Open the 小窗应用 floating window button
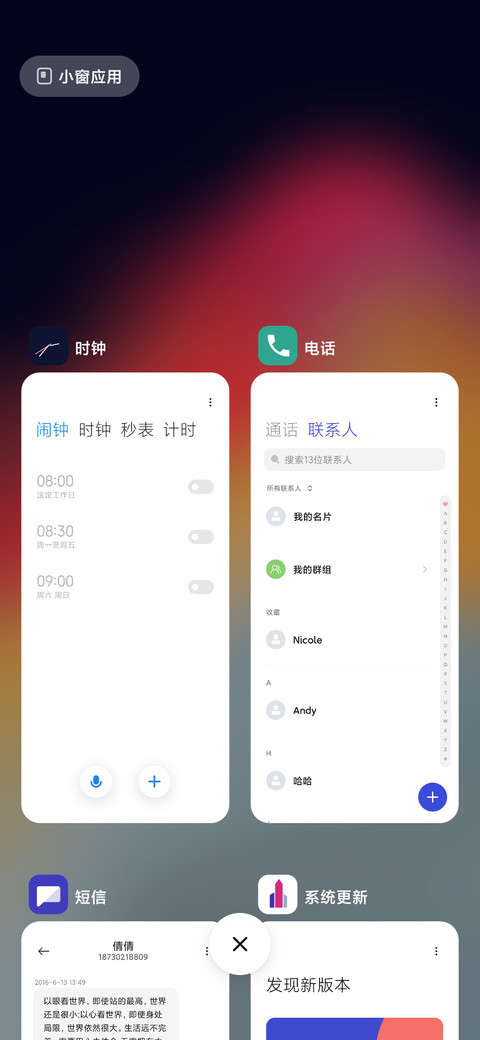This screenshot has height=1040, width=480. 80,76
